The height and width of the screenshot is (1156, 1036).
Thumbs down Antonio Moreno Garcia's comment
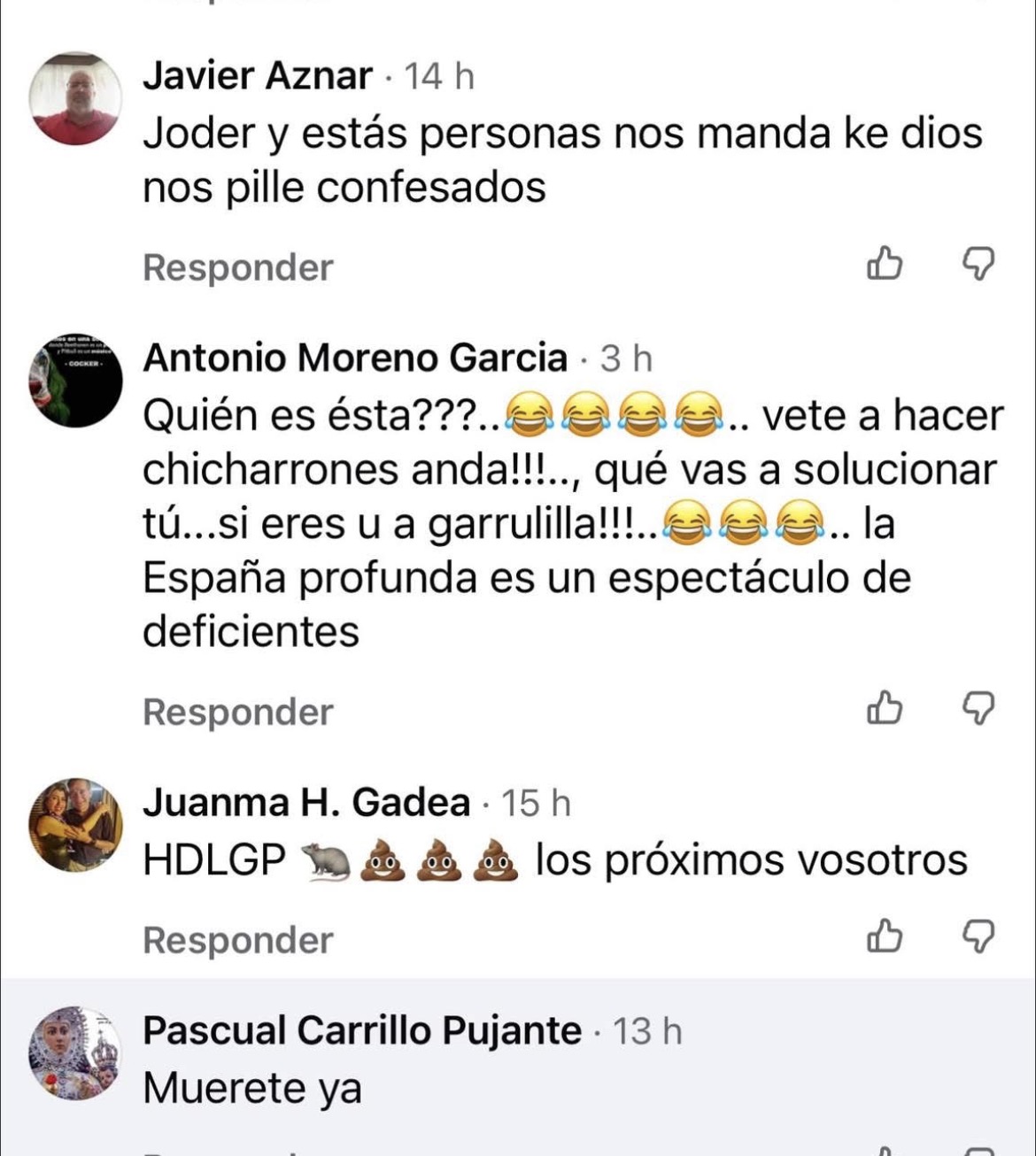pyautogui.click(x=978, y=708)
